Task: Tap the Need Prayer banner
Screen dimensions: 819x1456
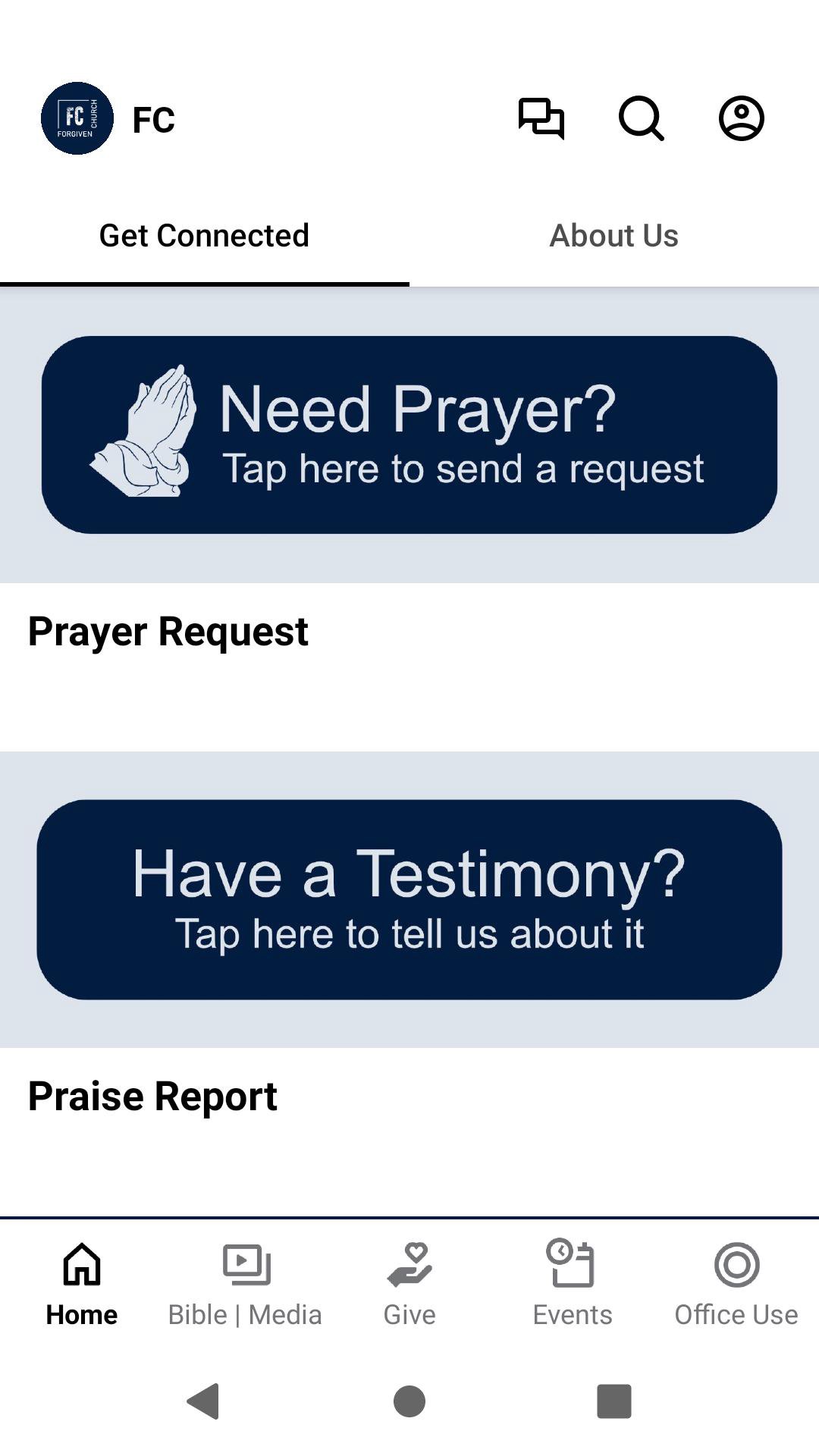Action: (x=409, y=435)
